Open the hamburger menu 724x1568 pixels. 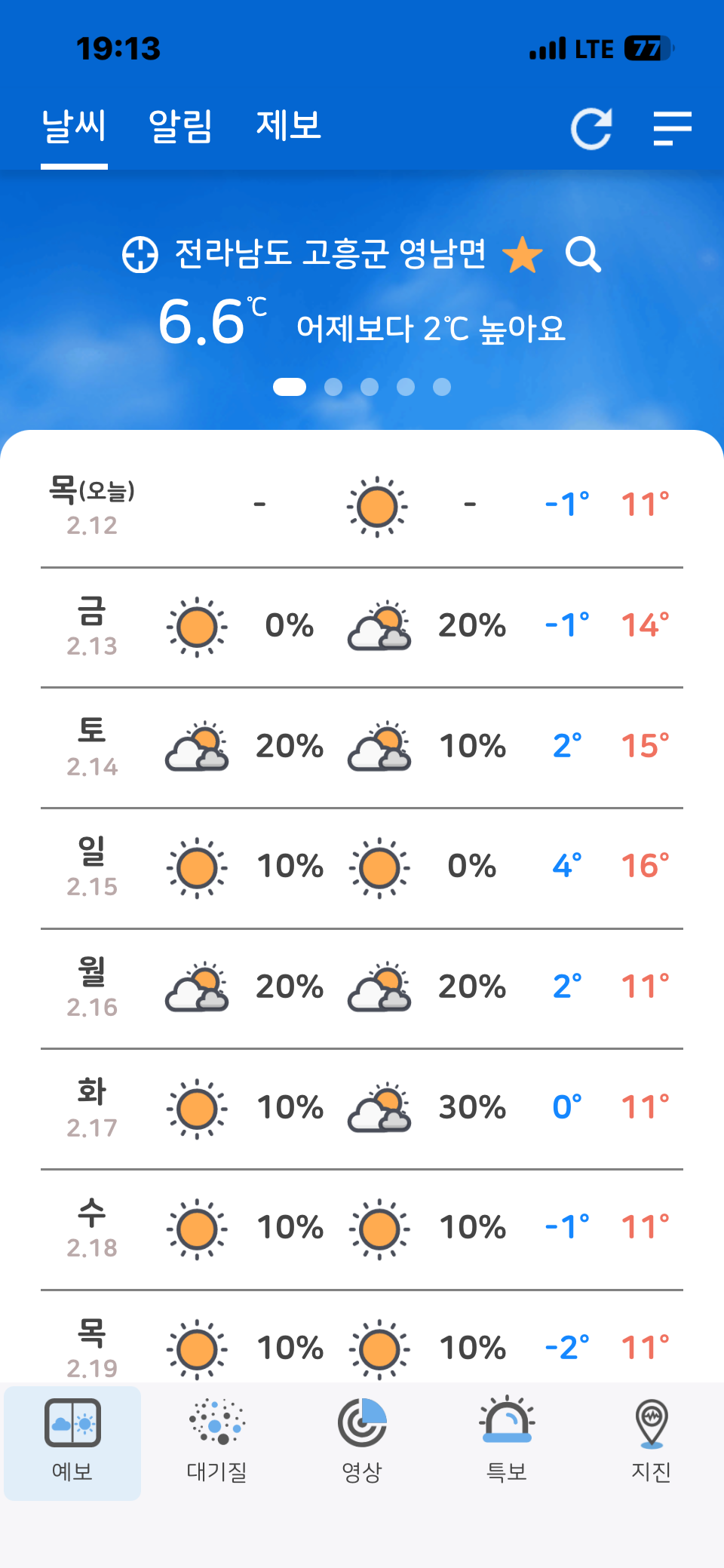tap(672, 128)
